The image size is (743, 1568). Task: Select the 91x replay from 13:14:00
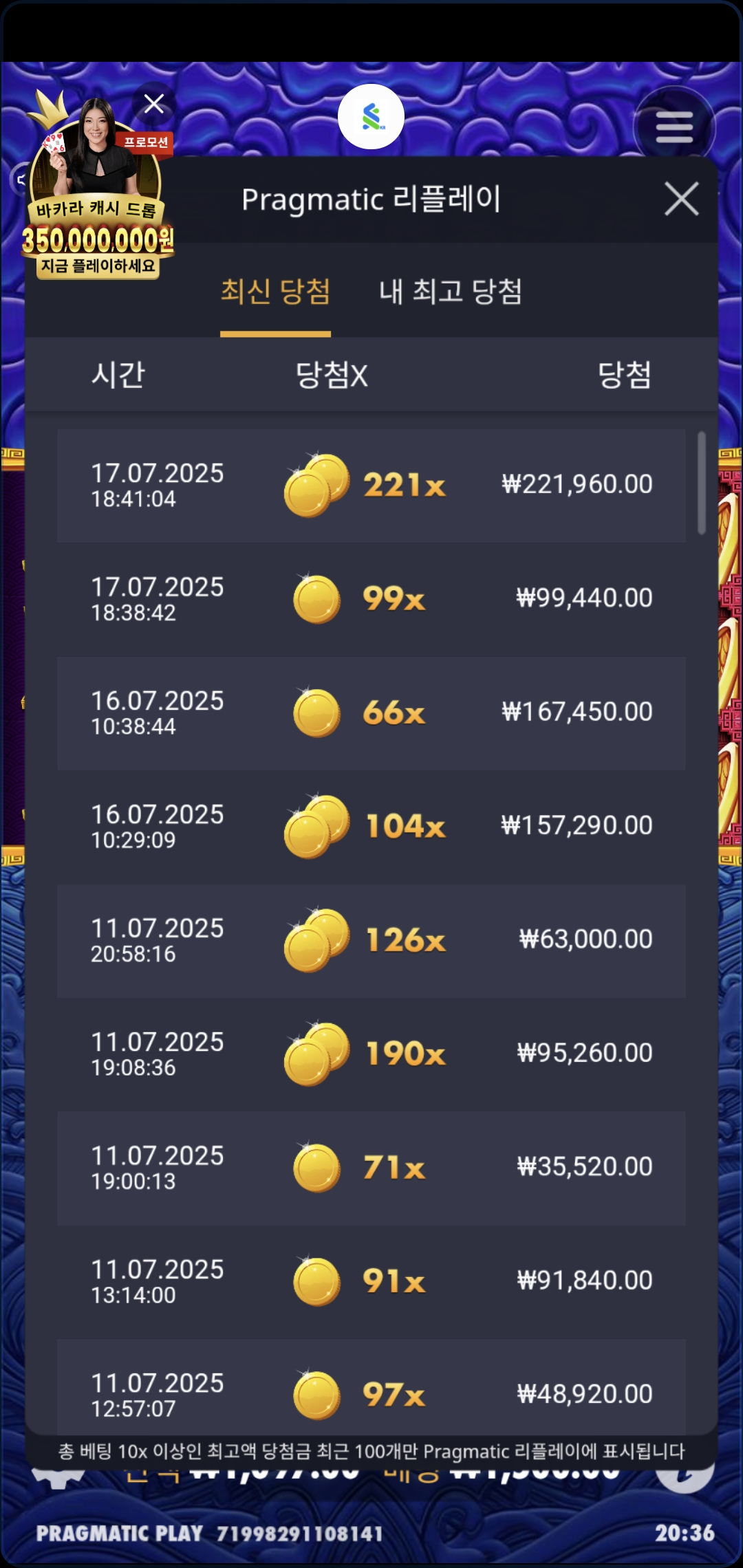point(371,1282)
